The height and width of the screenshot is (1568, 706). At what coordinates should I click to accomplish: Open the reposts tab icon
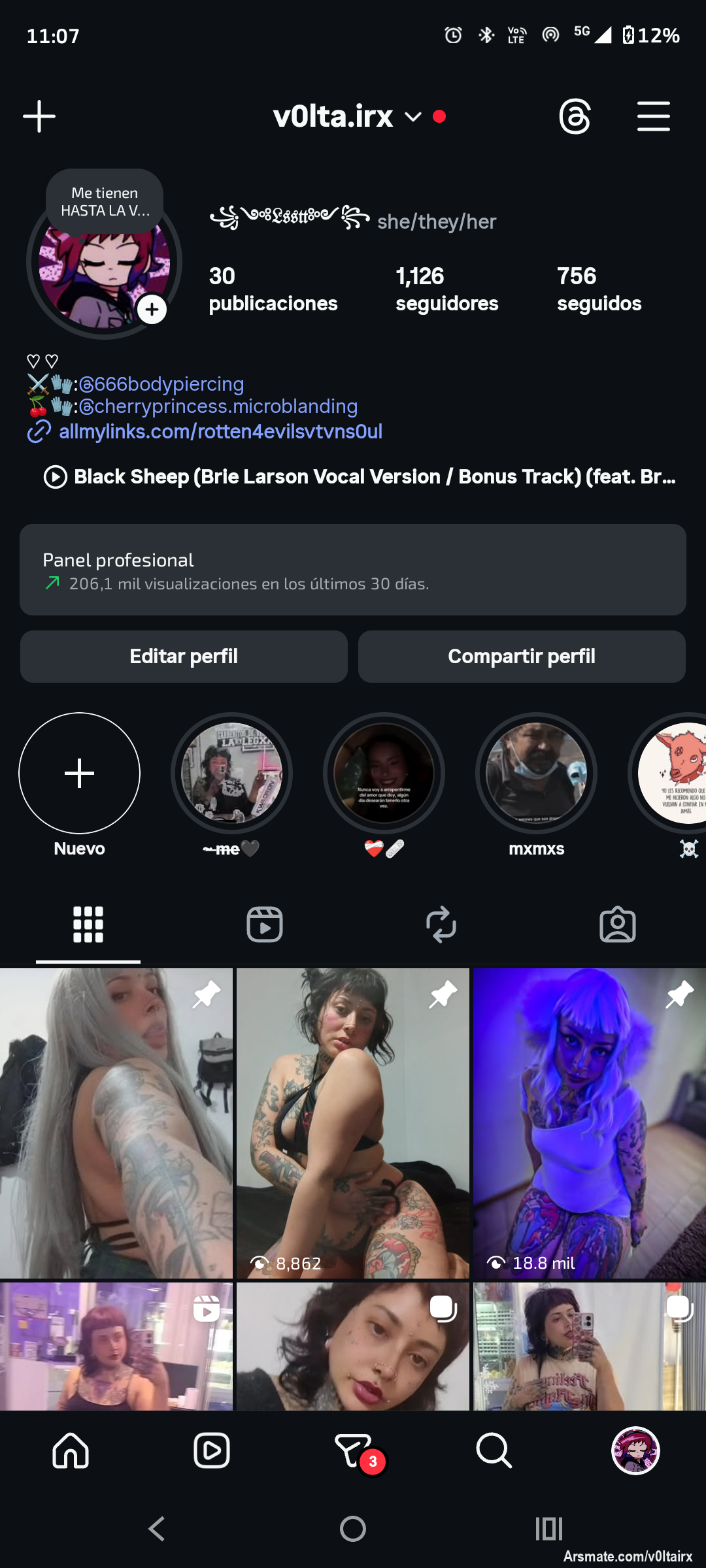click(x=441, y=924)
